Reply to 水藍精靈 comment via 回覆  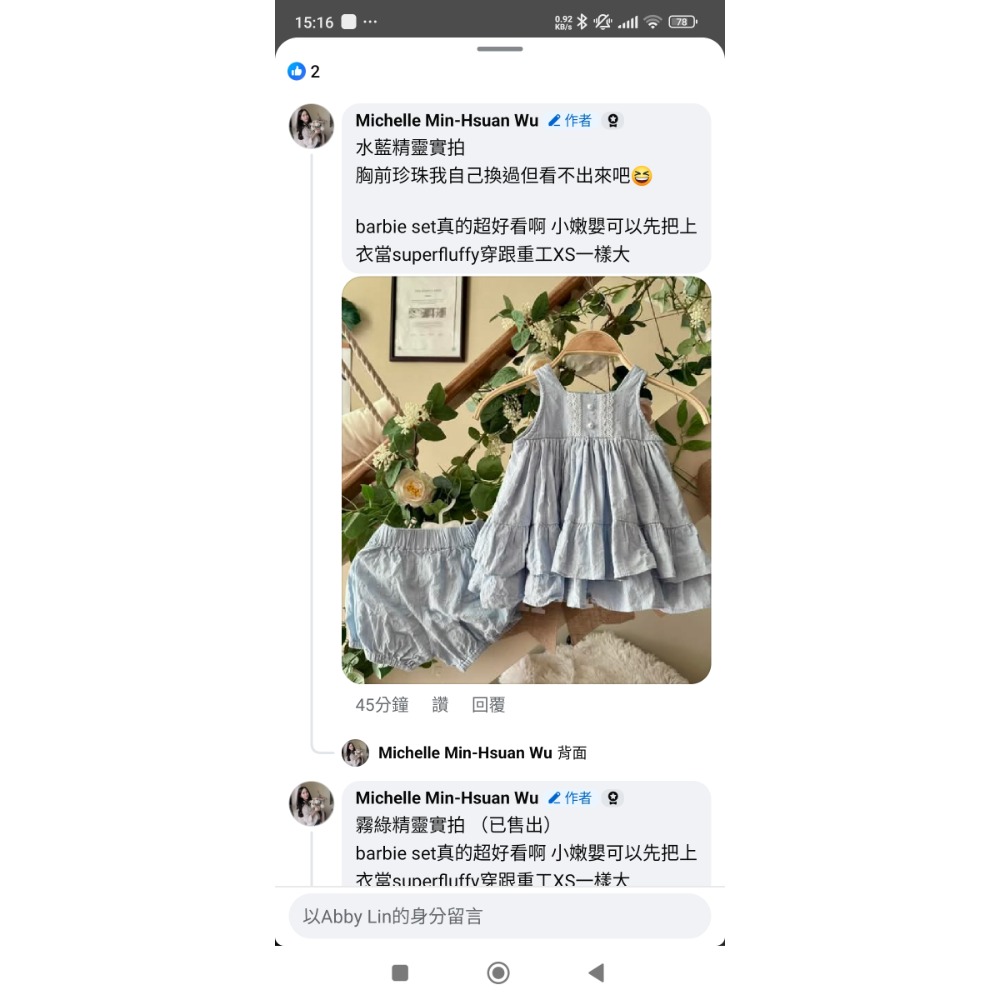[x=488, y=705]
